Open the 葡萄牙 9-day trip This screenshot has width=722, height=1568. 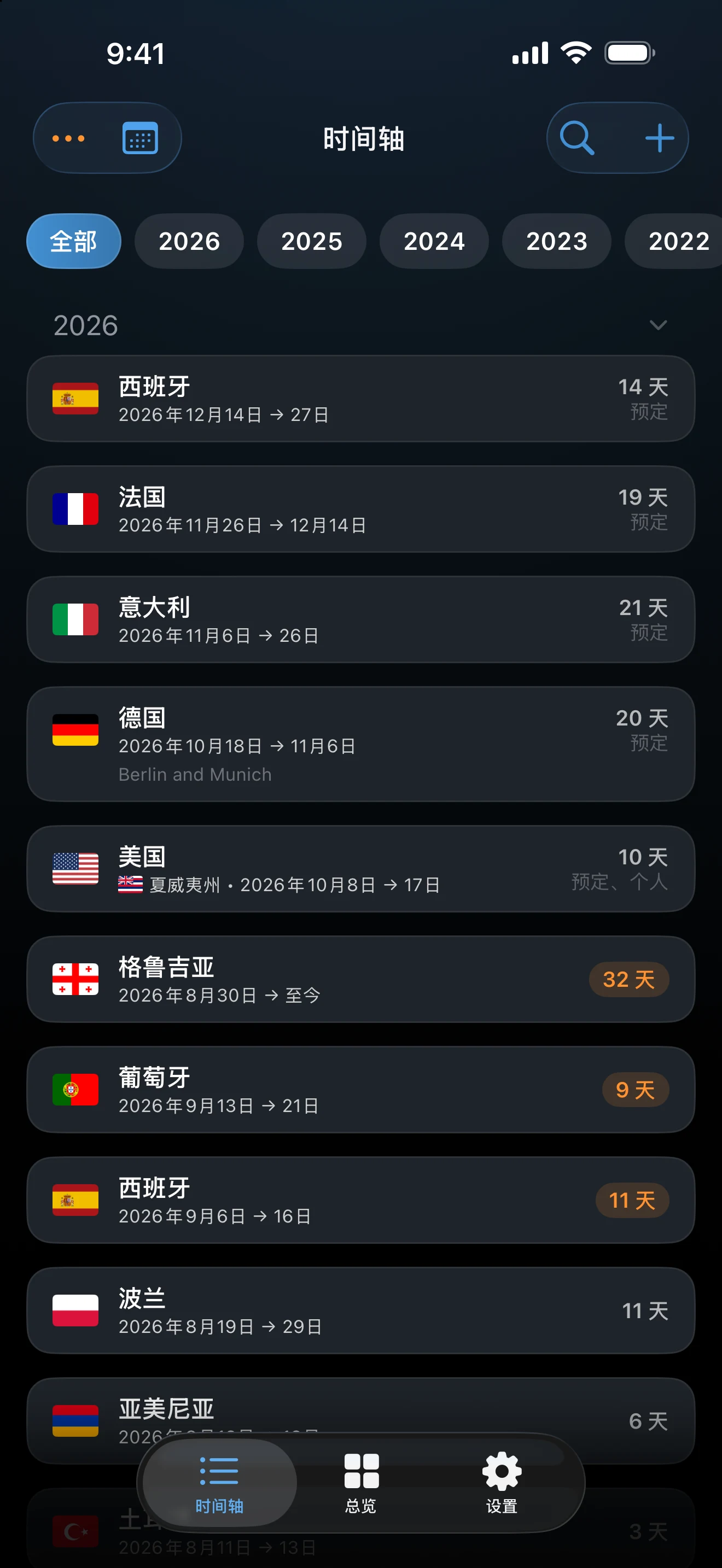(361, 1090)
